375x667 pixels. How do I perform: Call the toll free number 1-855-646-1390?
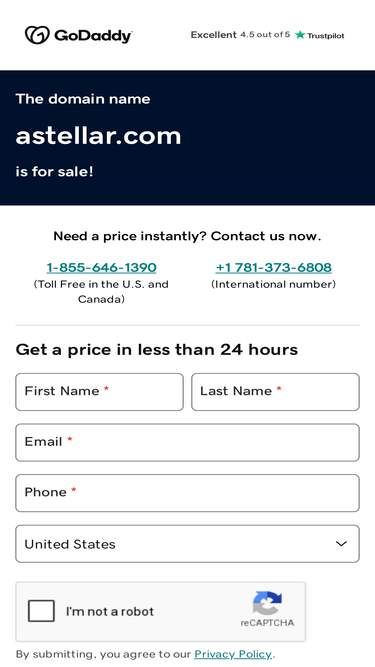tap(101, 268)
